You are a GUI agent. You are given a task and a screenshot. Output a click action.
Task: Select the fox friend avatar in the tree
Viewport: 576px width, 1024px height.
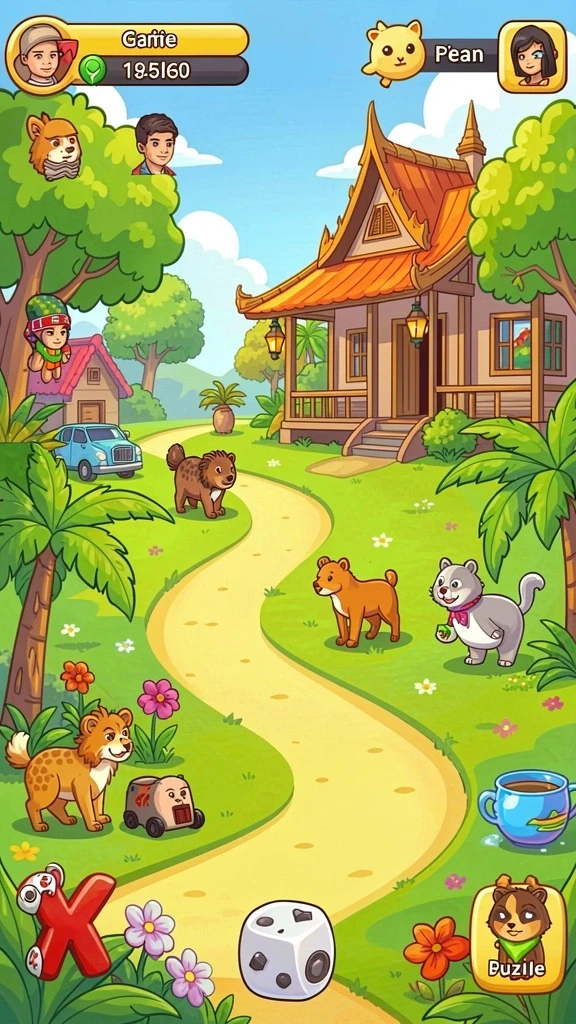pyautogui.click(x=54, y=146)
